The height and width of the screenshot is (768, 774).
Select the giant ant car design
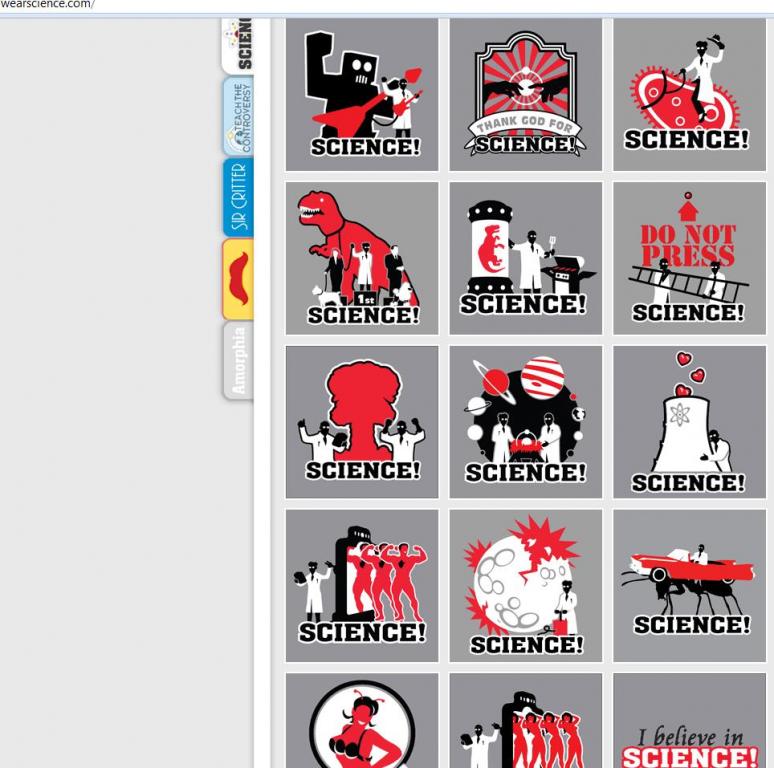click(x=689, y=586)
